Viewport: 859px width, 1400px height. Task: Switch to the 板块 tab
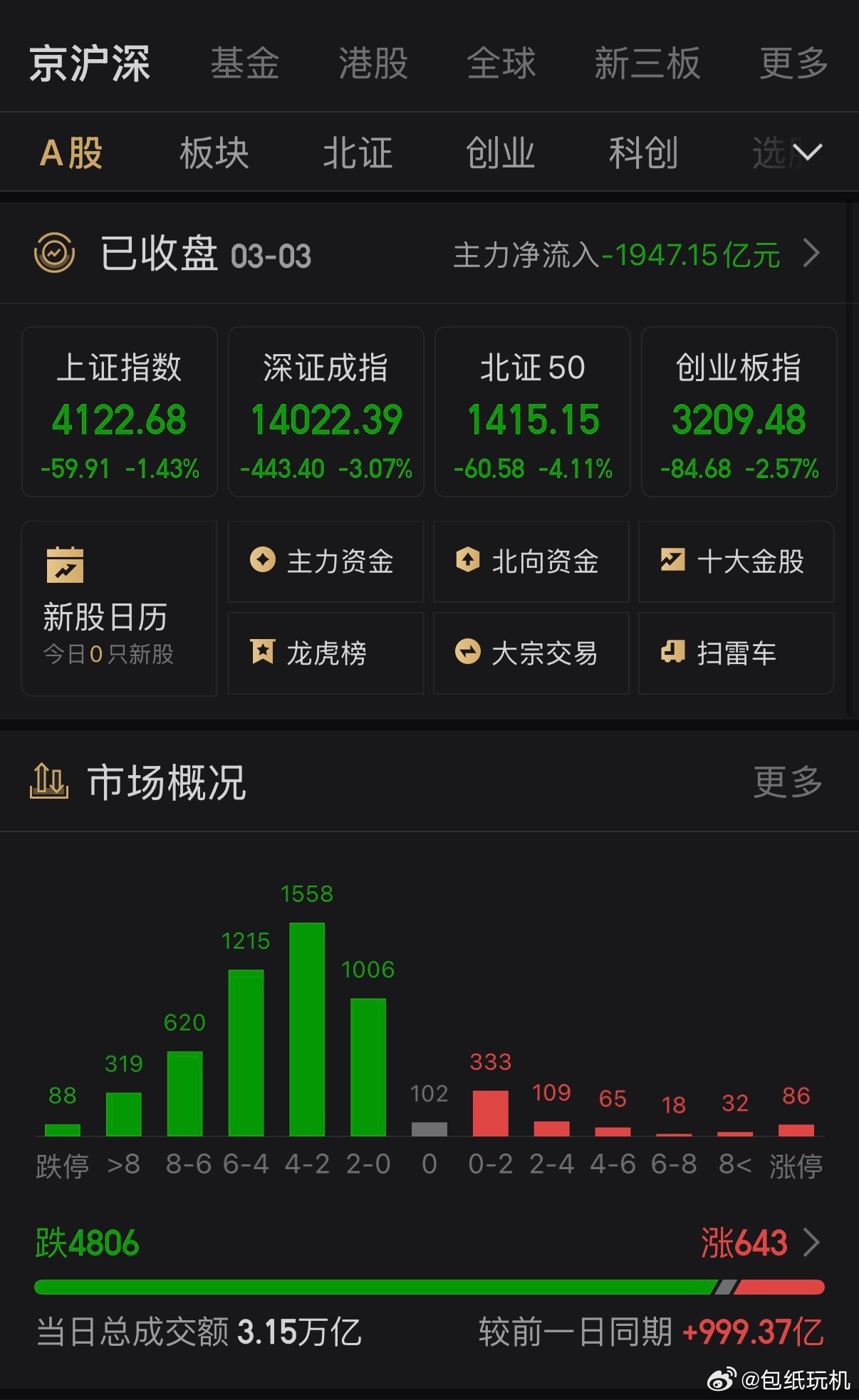tap(212, 152)
